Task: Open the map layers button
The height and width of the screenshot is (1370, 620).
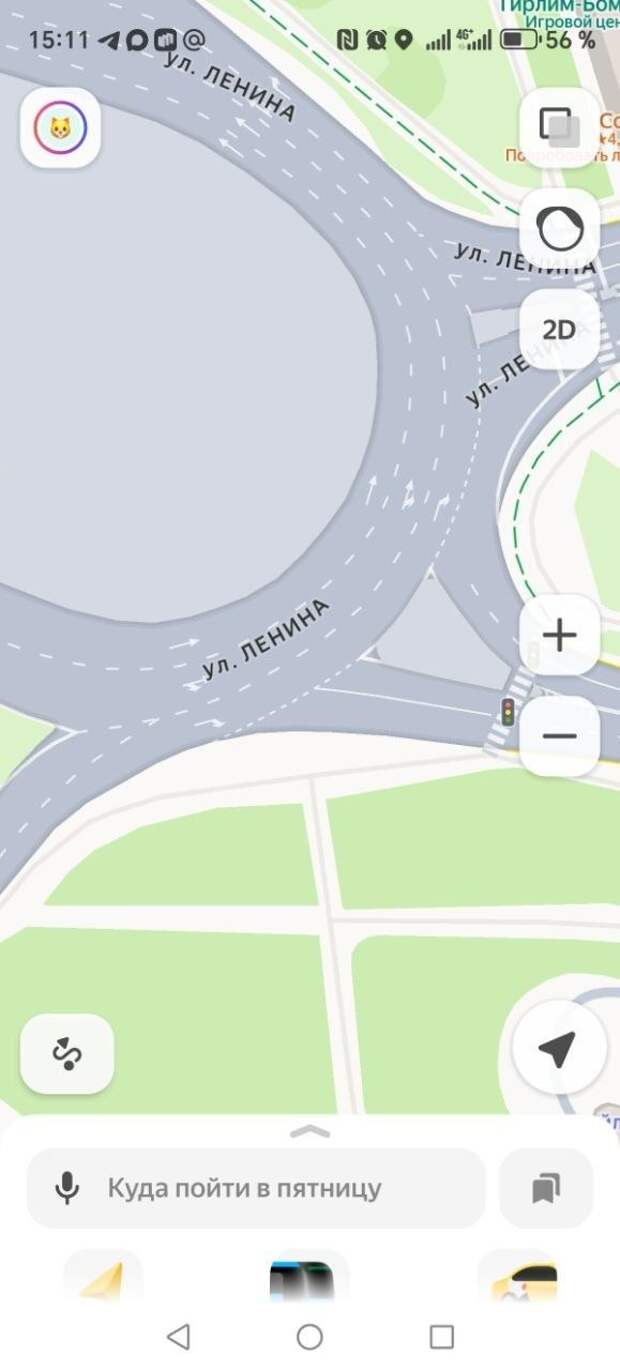Action: (x=558, y=127)
